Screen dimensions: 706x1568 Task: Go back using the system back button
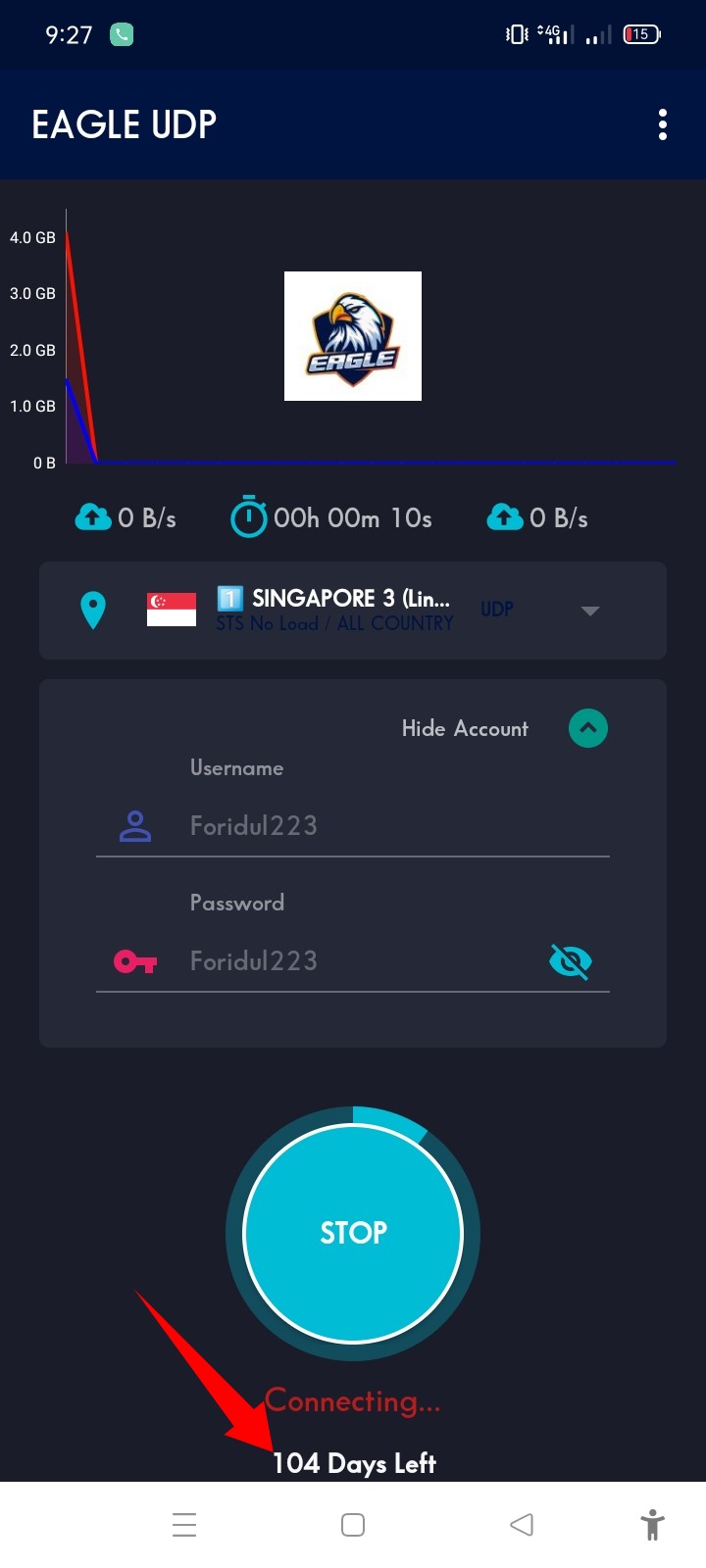pyautogui.click(x=522, y=1525)
